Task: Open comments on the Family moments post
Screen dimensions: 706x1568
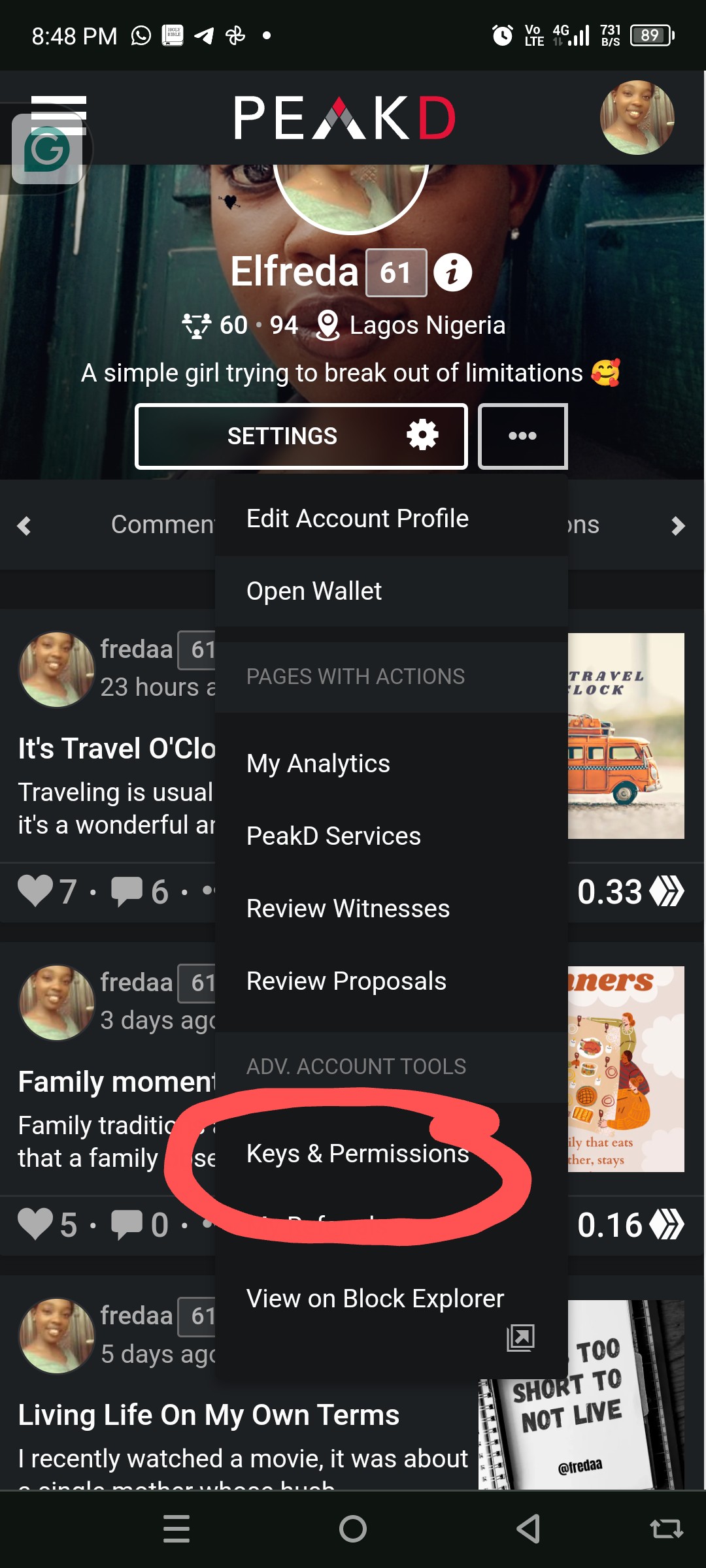Action: point(127,1224)
